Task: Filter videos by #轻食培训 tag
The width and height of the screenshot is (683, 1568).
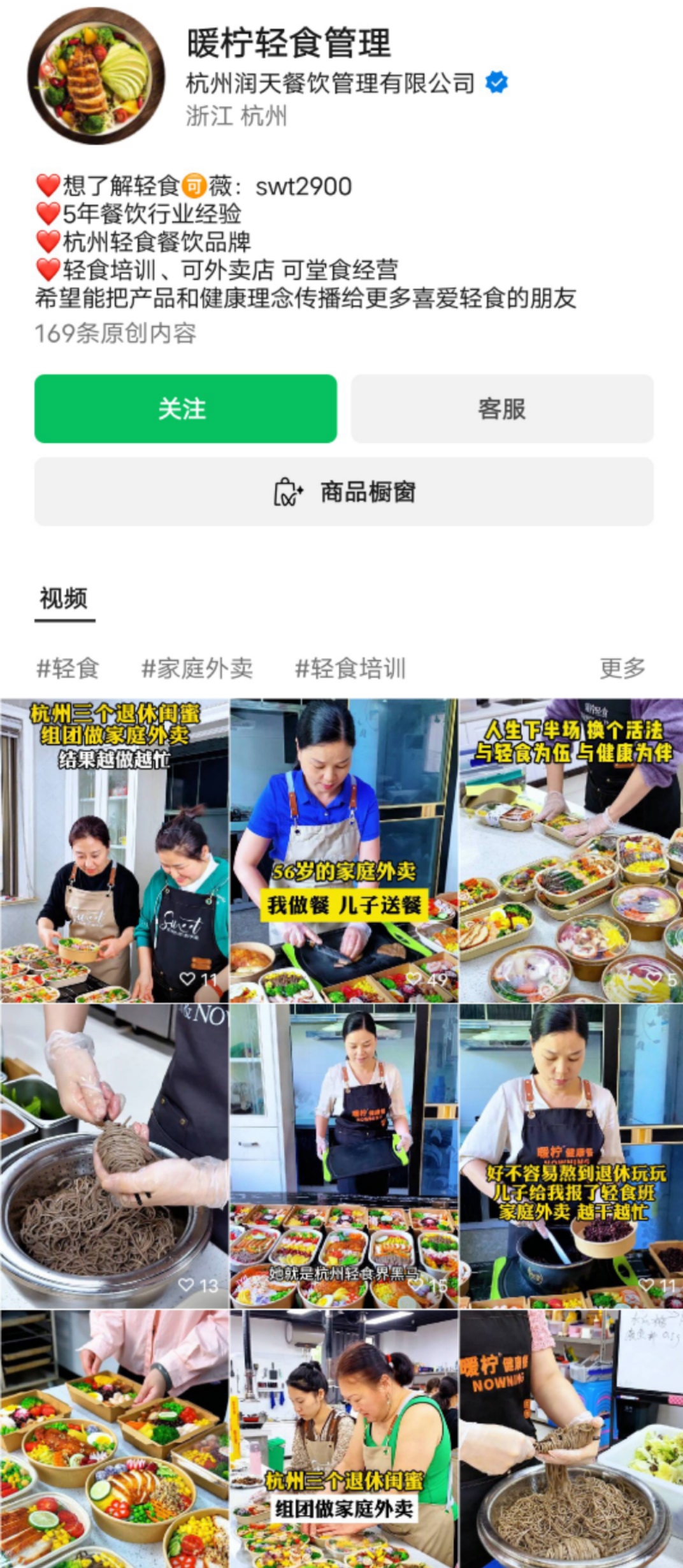Action: tap(350, 668)
